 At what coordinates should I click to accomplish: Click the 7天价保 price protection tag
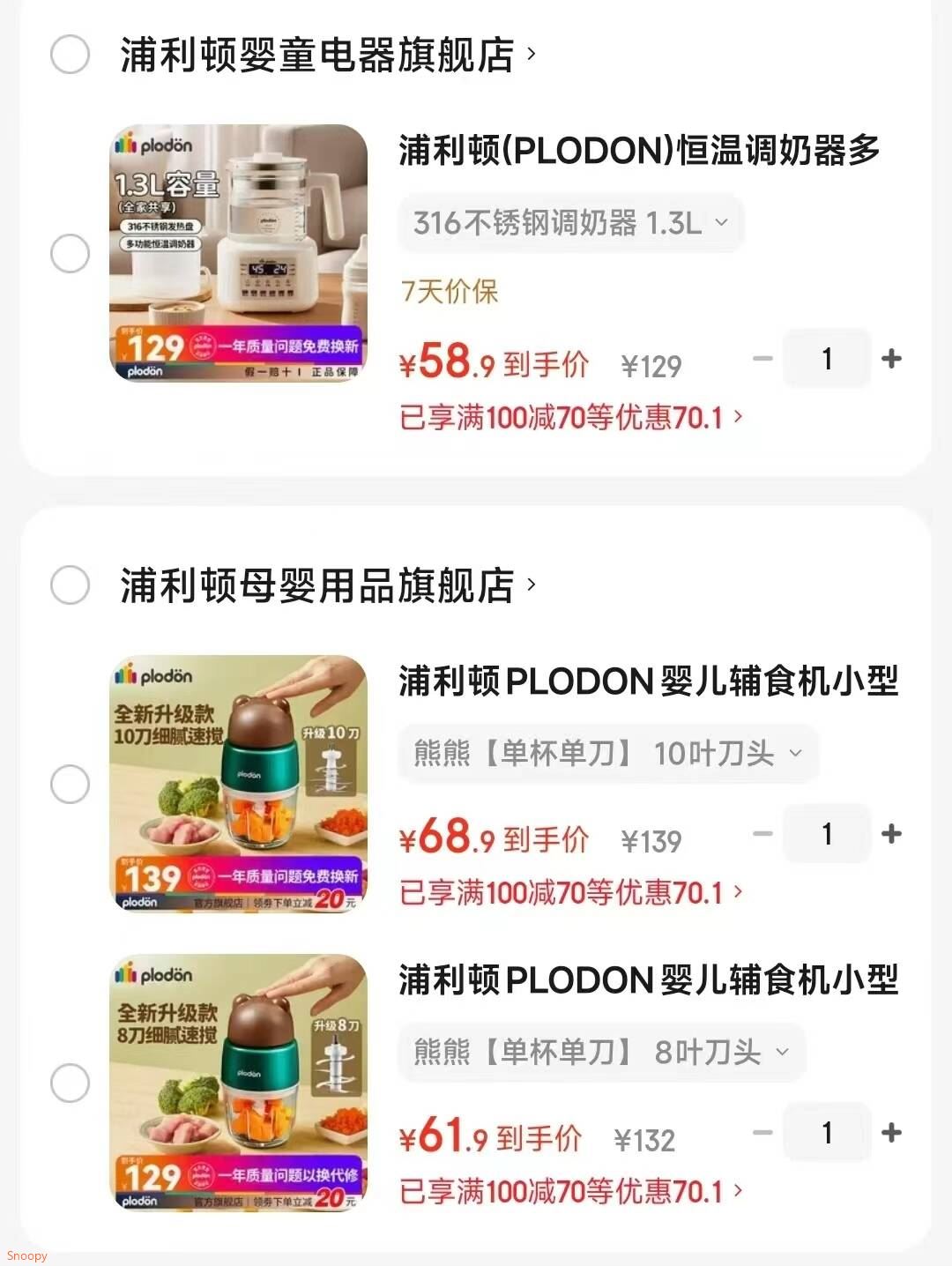point(449,292)
